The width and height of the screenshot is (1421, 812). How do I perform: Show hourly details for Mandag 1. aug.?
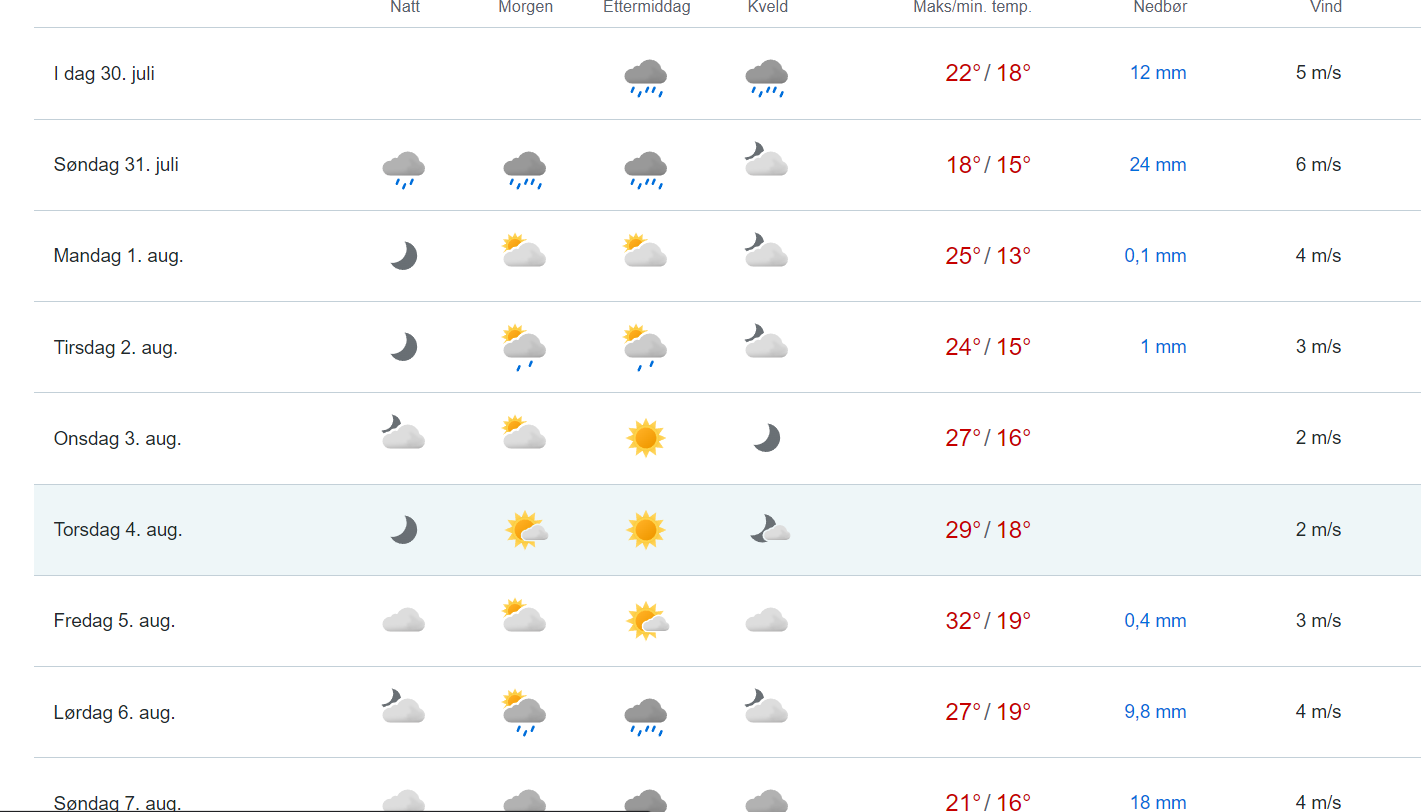click(x=118, y=255)
